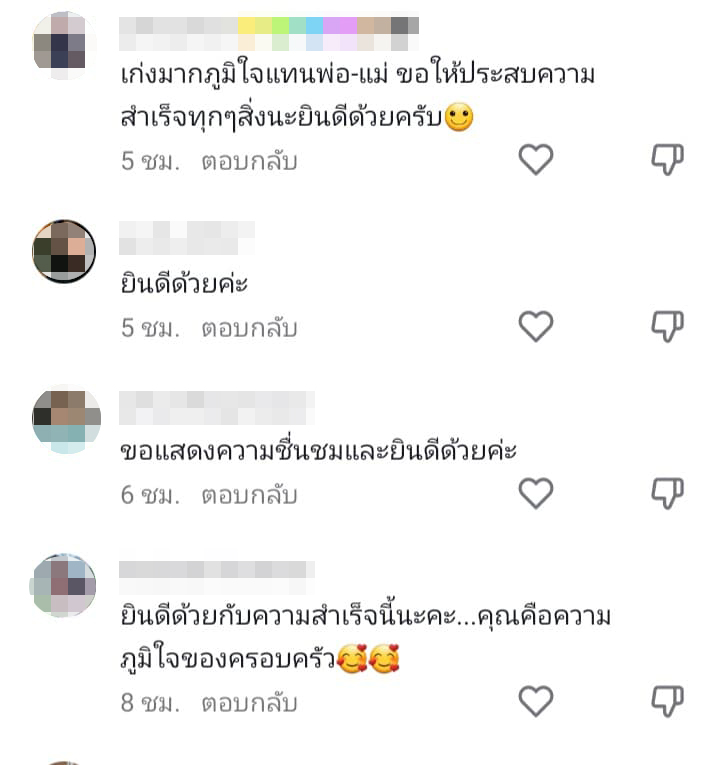The image size is (720, 765).
Task: Like the comment ยินดีด้วยค่ะ
Action: click(x=536, y=326)
